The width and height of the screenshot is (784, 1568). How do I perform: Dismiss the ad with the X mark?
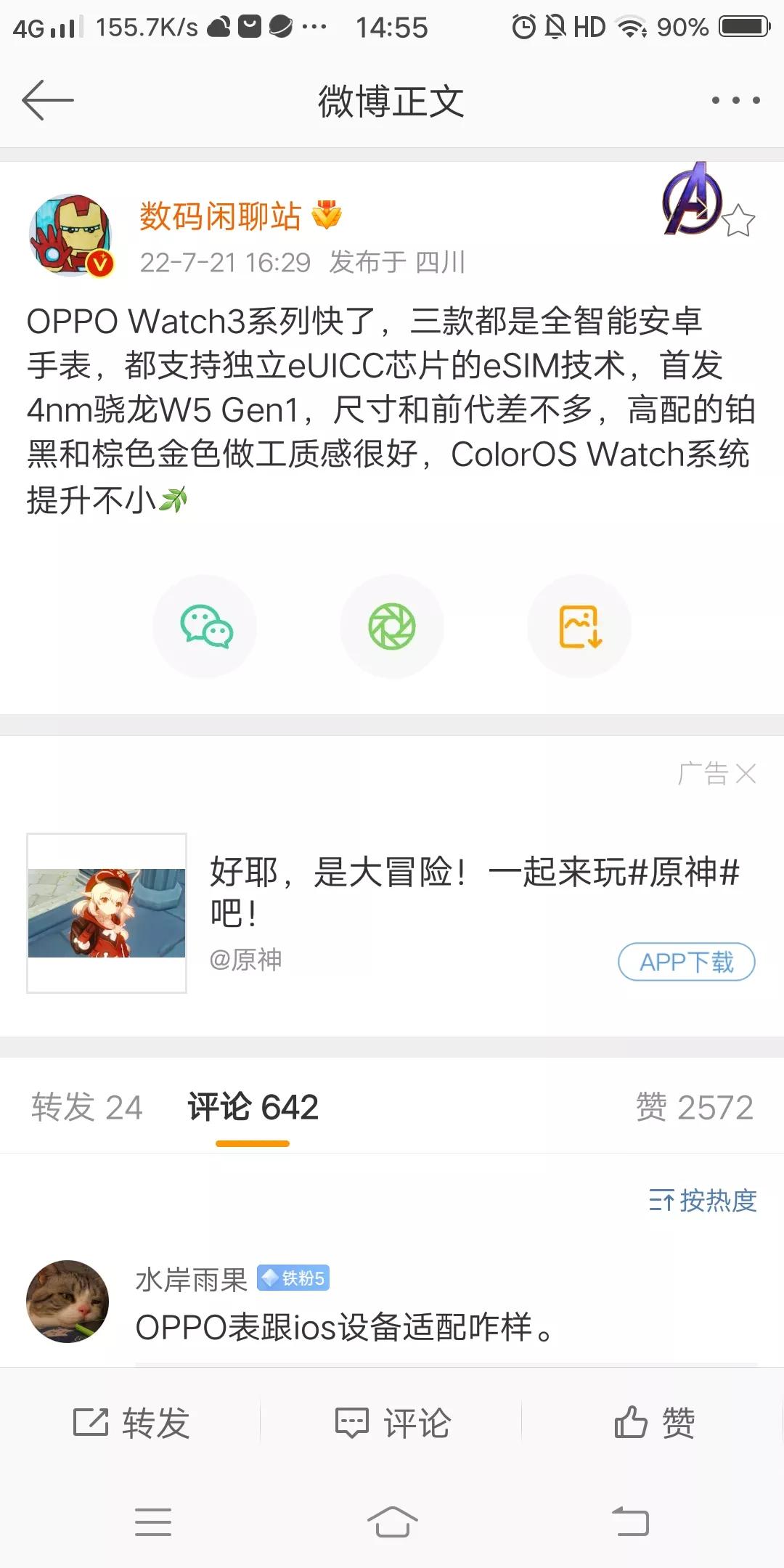click(x=746, y=775)
